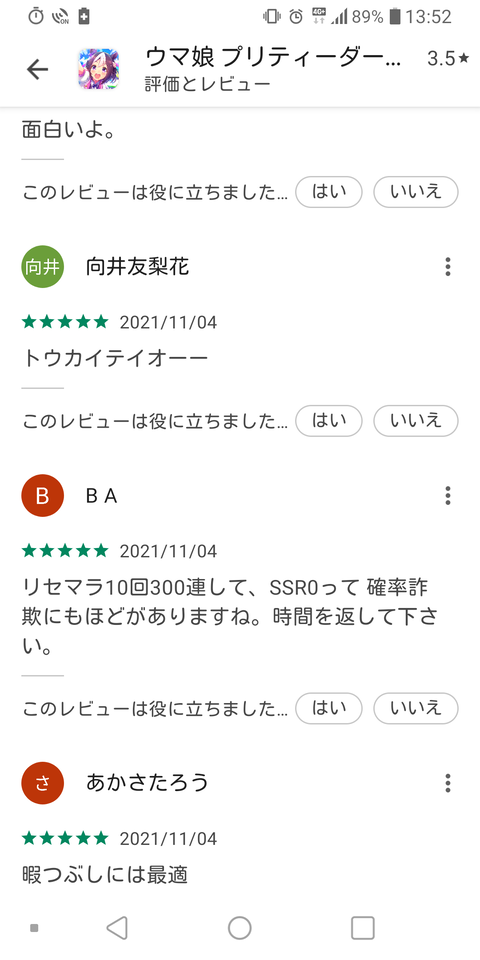The width and height of the screenshot is (480, 960).
Task: Open overflow menu on 向井友梨花's review
Action: pos(448,267)
